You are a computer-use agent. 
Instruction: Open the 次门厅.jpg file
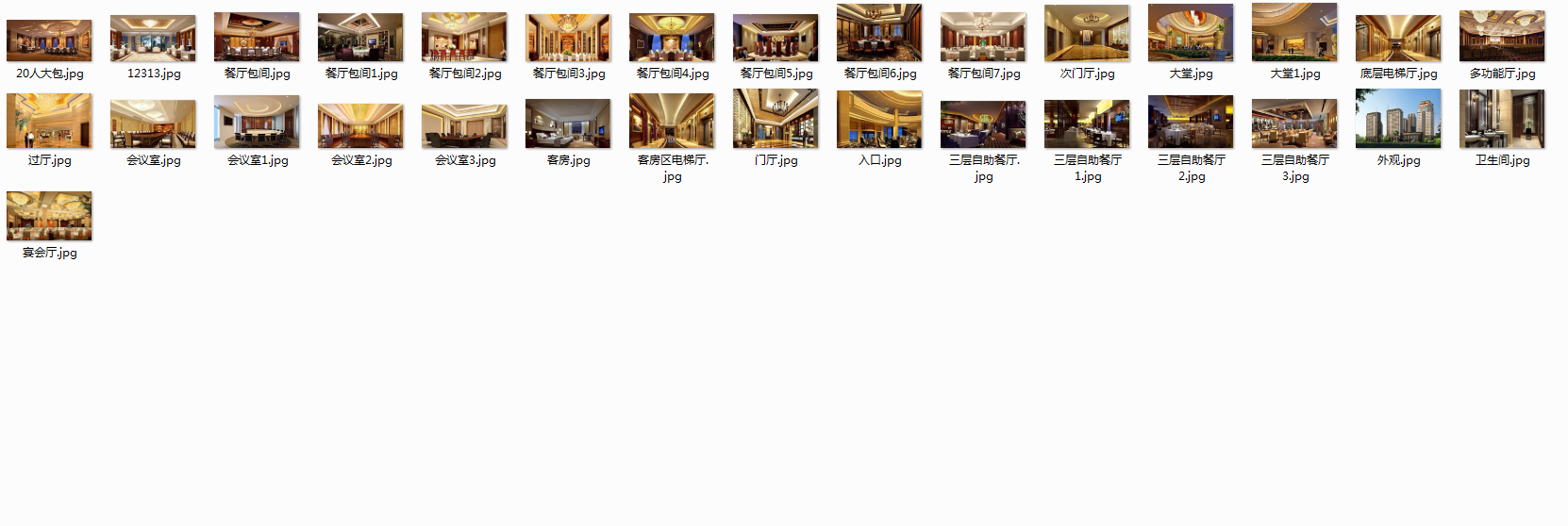[x=1087, y=34]
